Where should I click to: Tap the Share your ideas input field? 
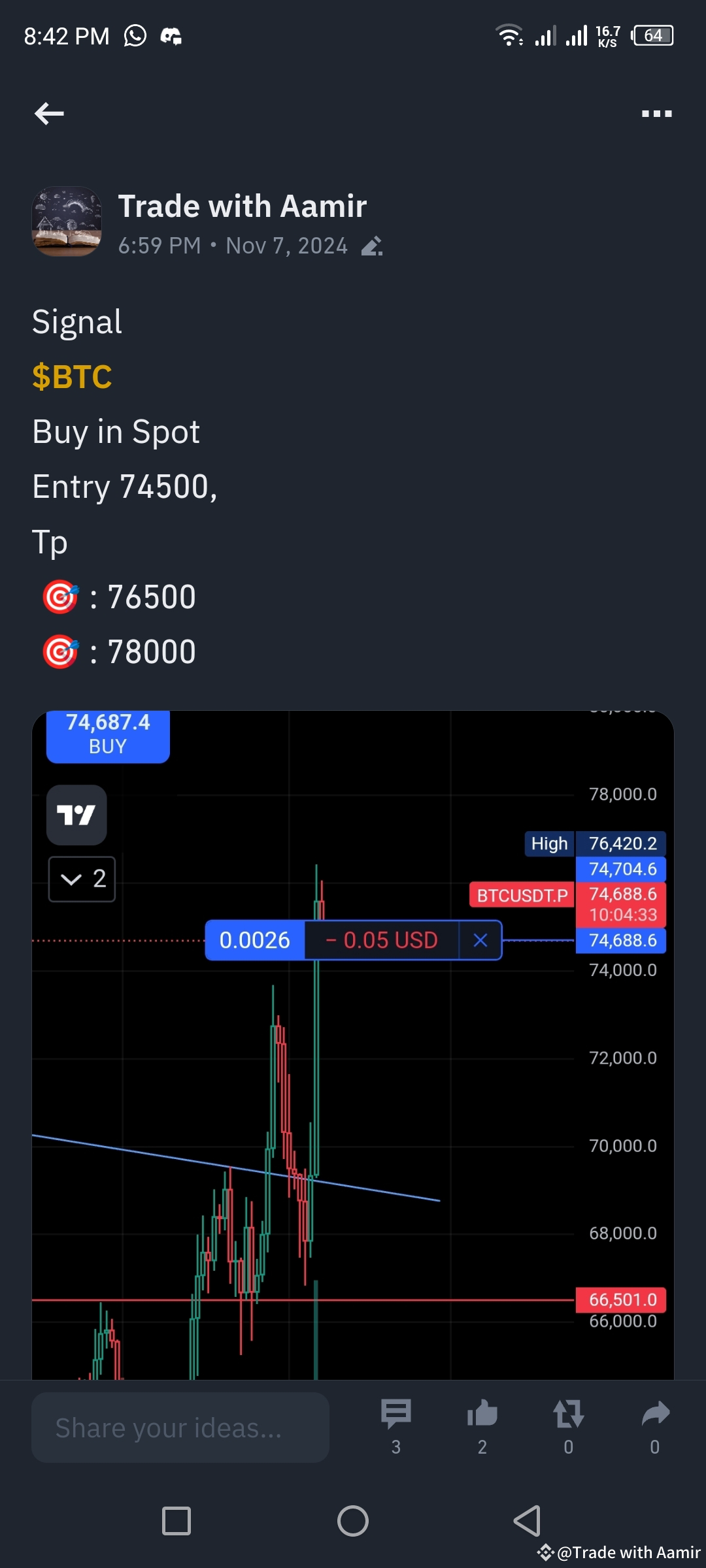[180, 1427]
